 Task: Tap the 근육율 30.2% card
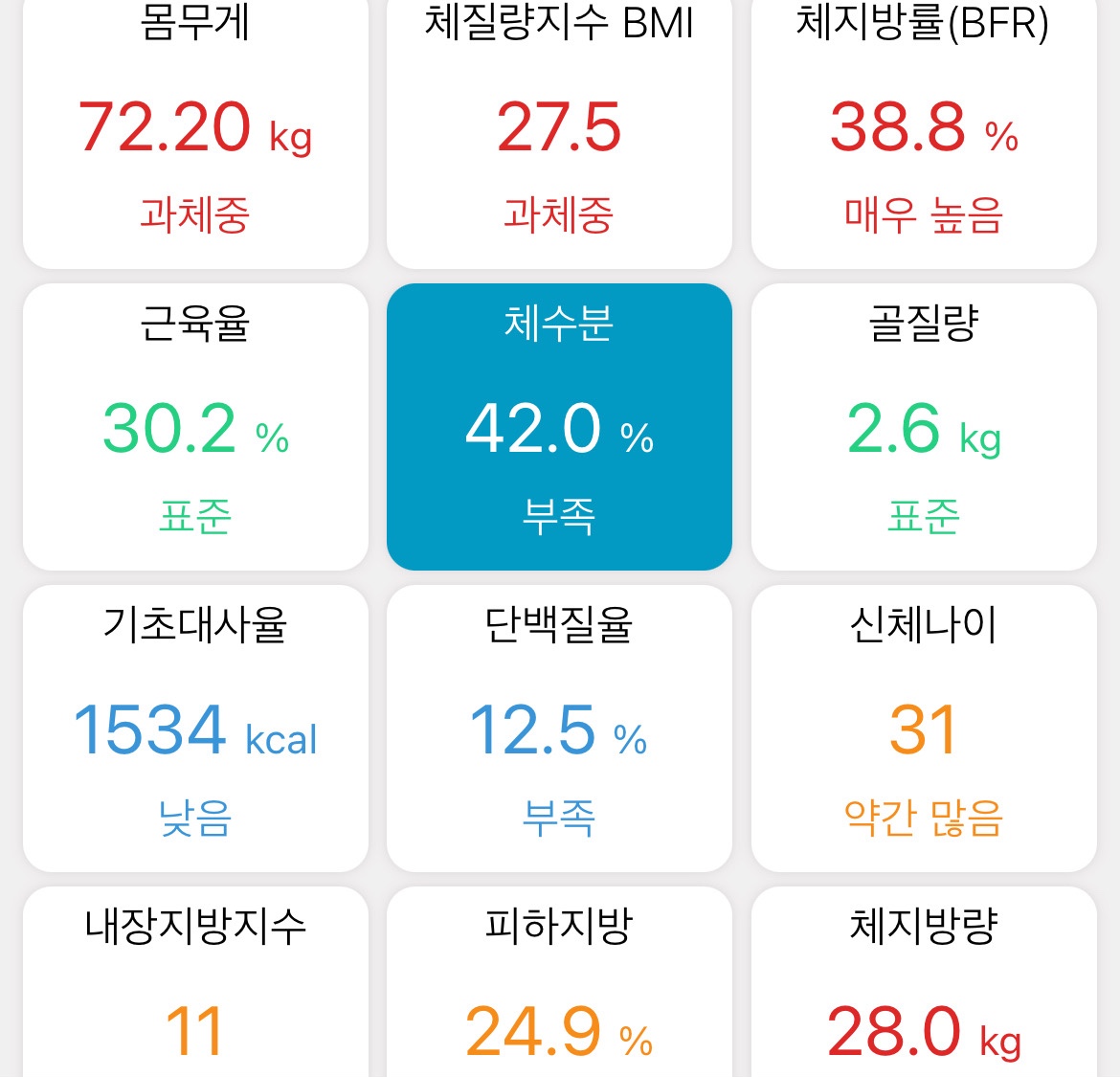tap(195, 427)
